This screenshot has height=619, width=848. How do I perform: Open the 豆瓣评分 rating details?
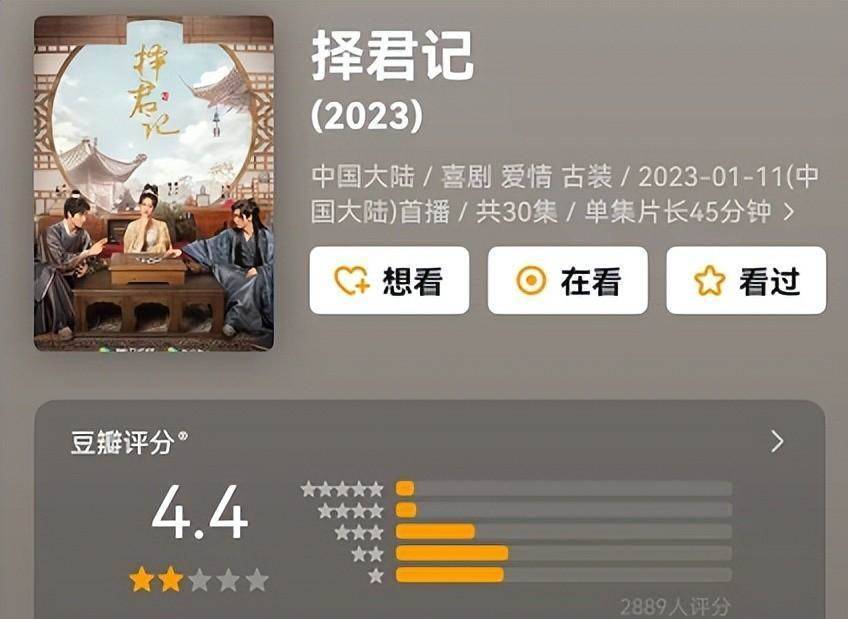776,442
